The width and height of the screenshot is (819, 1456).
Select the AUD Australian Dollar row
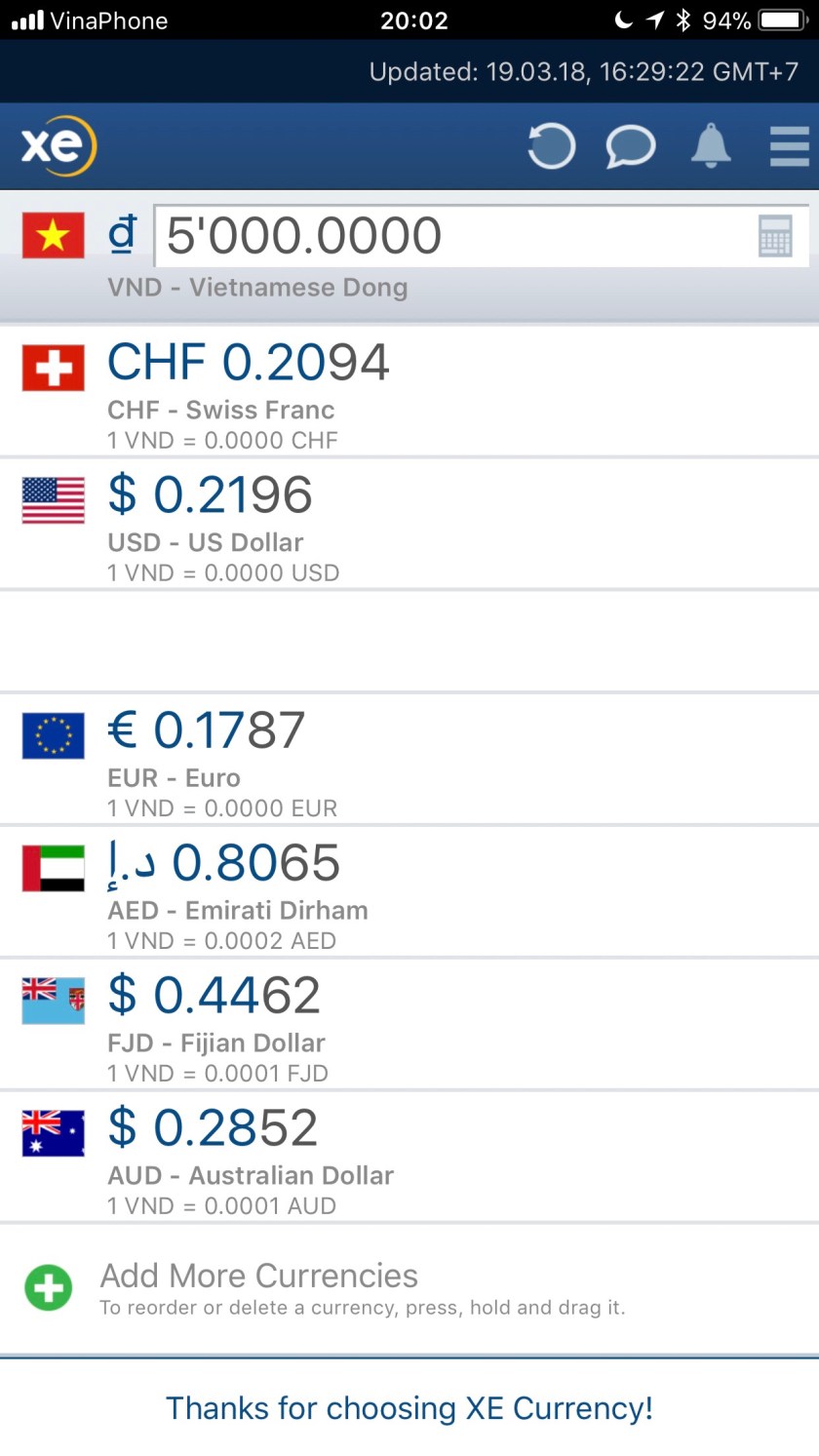click(x=409, y=1158)
